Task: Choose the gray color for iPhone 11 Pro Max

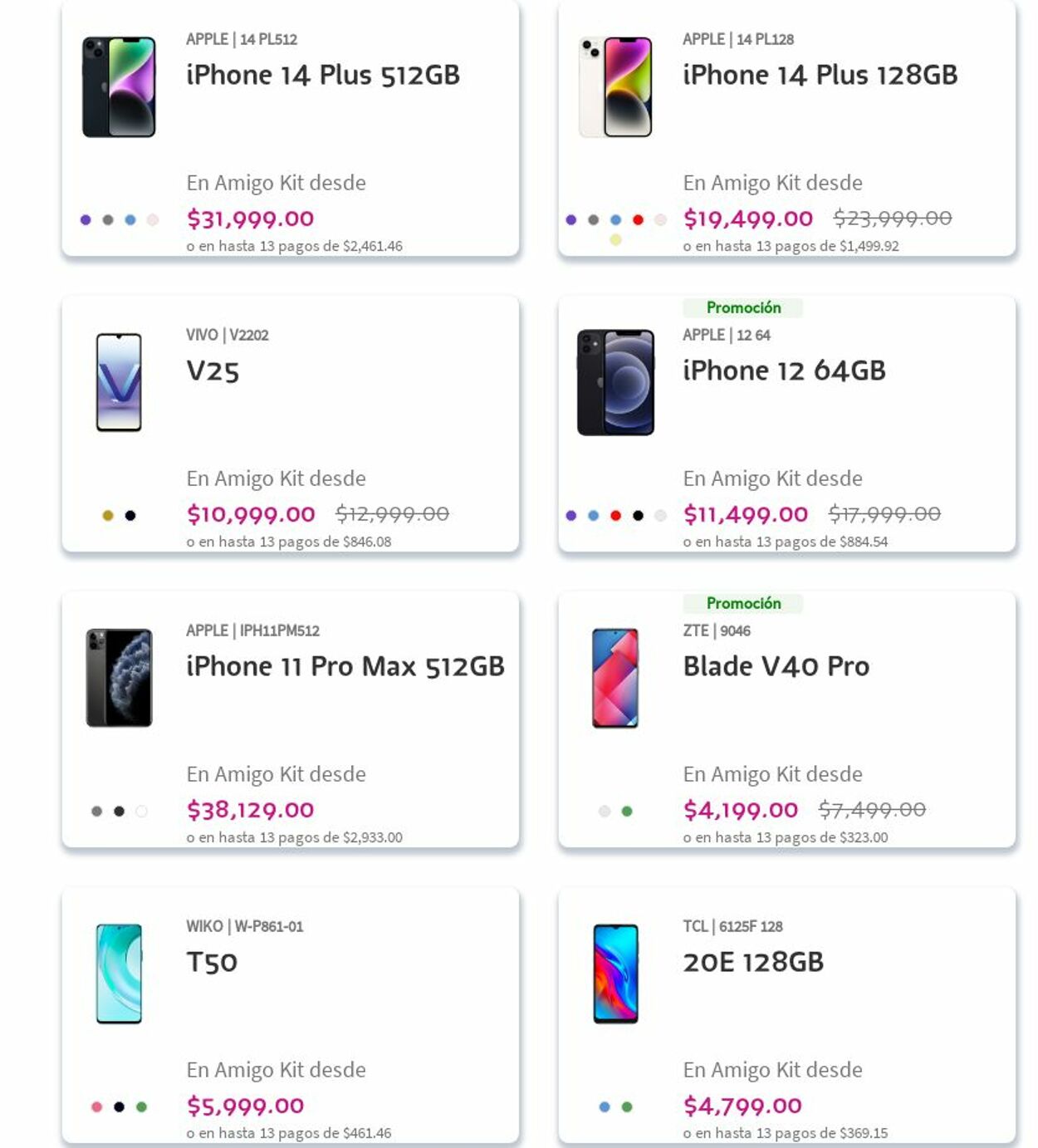Action: [x=96, y=812]
